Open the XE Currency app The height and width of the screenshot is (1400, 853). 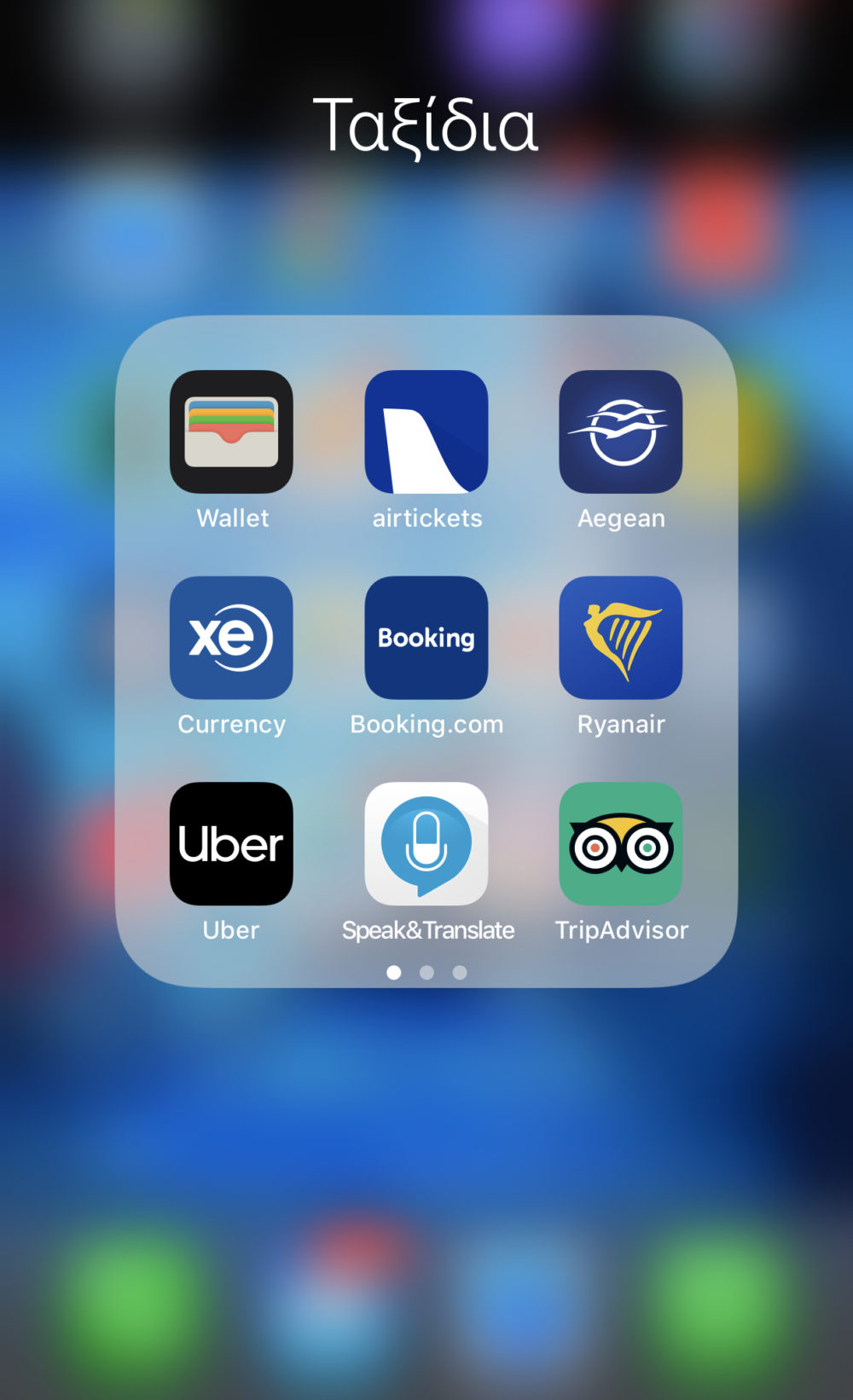[x=231, y=638]
